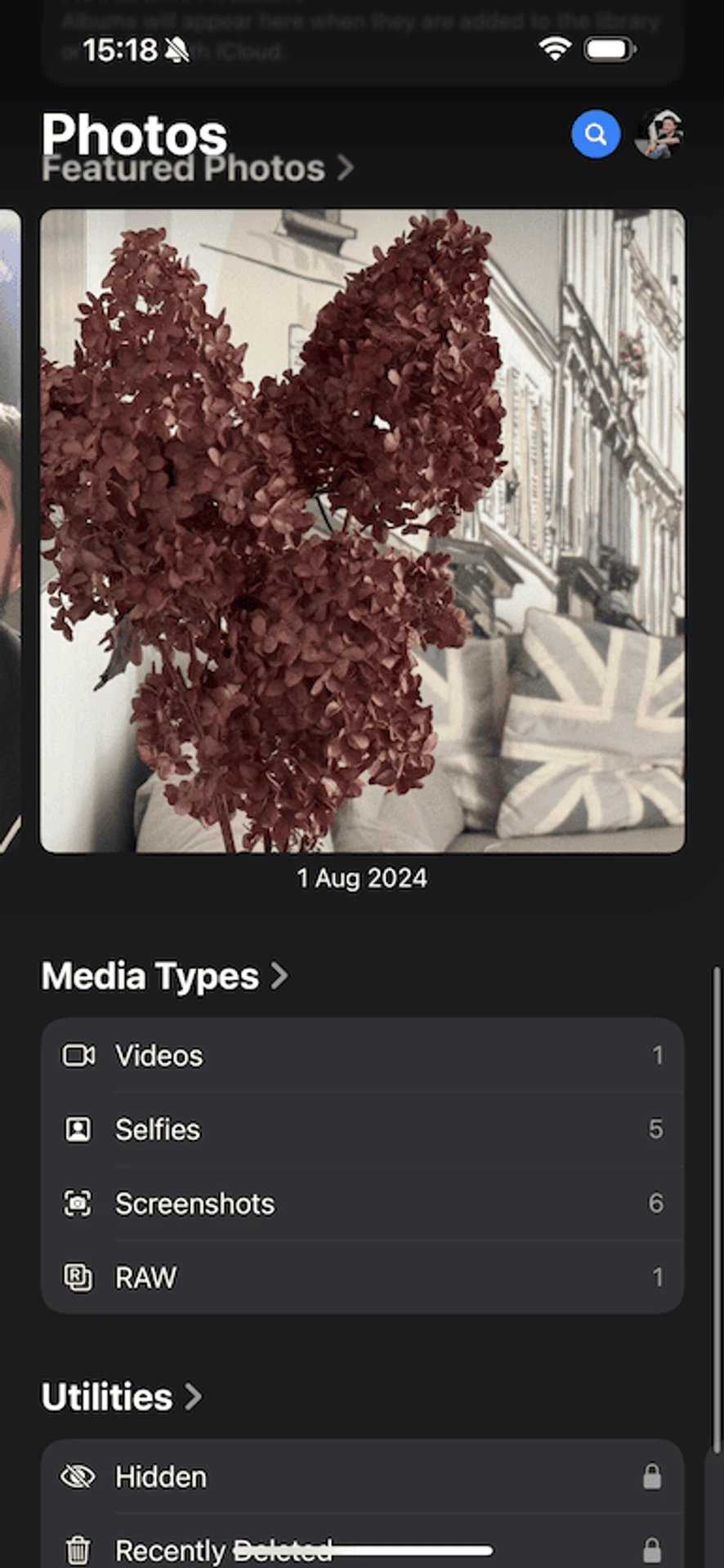This screenshot has height=1568, width=724.
Task: Show the Screenshots album
Action: click(x=362, y=1204)
